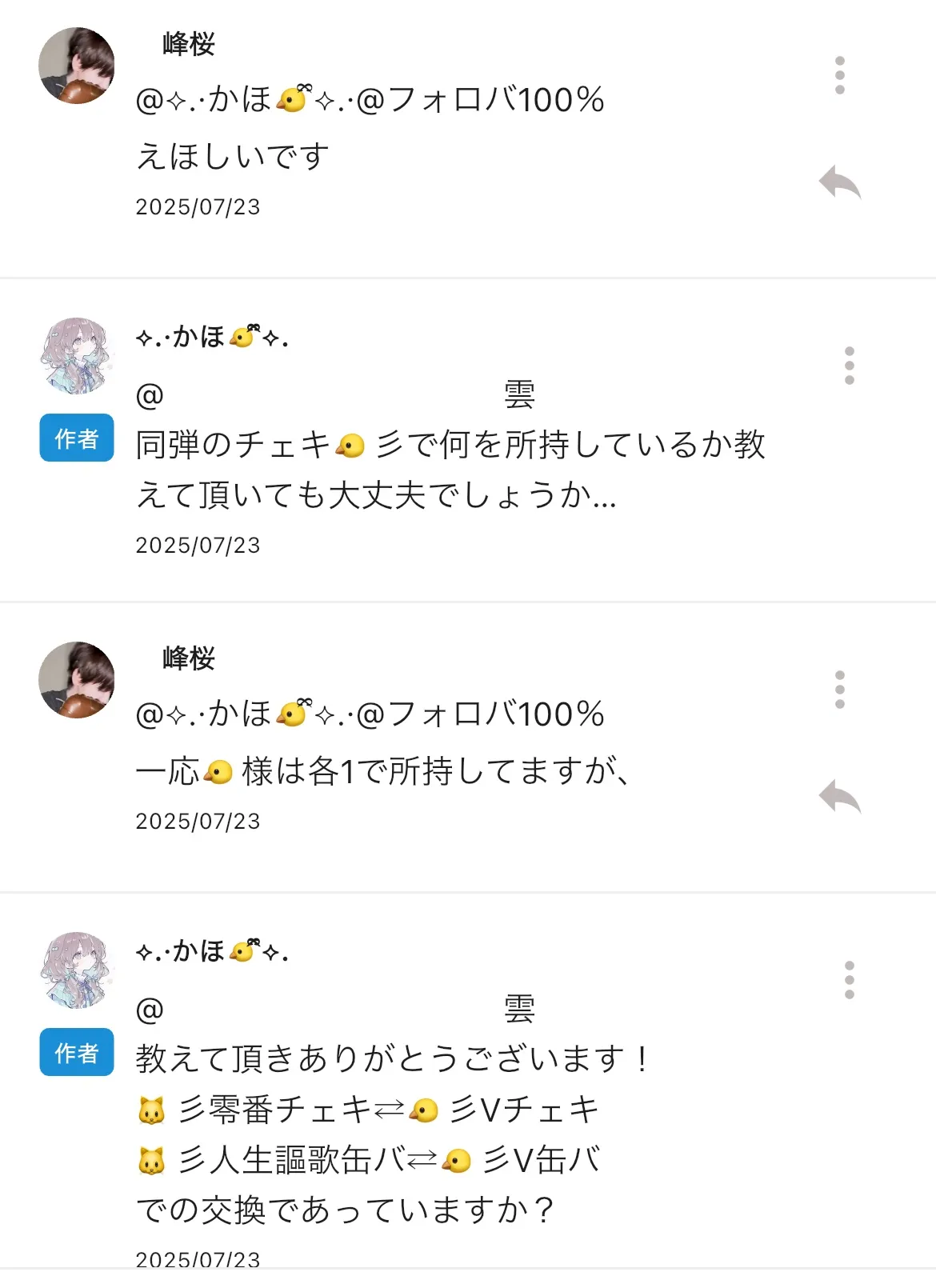Image resolution: width=936 pixels, height=1288 pixels.
Task: View かほ's profile picture on the "同弾のチェキ" comment
Action: tap(77, 356)
